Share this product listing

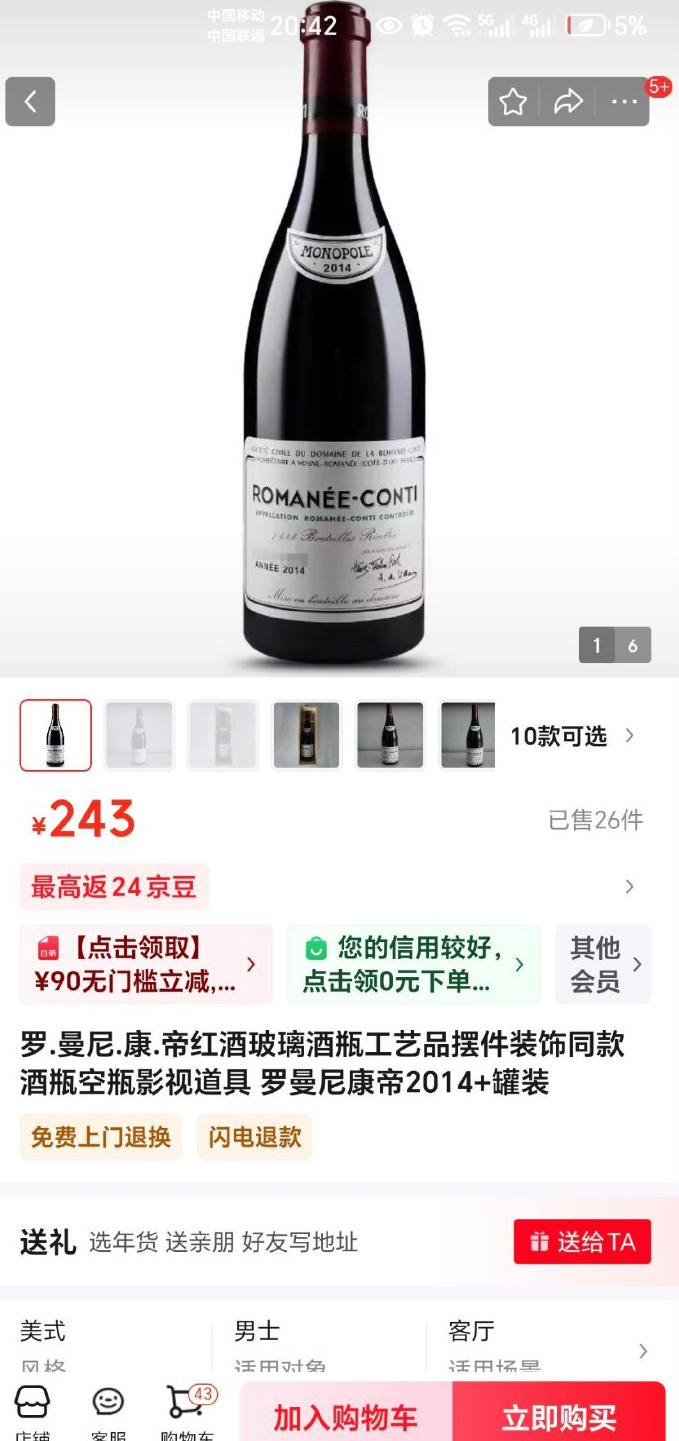pos(568,102)
